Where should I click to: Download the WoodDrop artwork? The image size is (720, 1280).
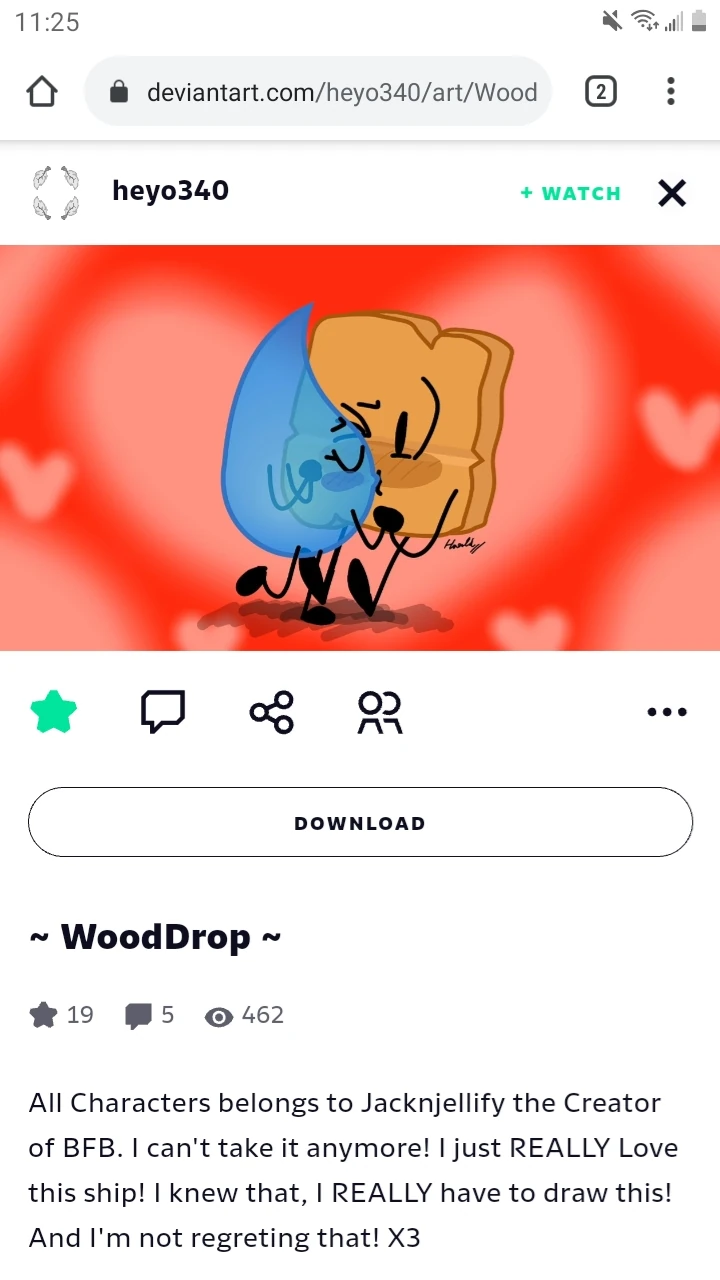360,823
